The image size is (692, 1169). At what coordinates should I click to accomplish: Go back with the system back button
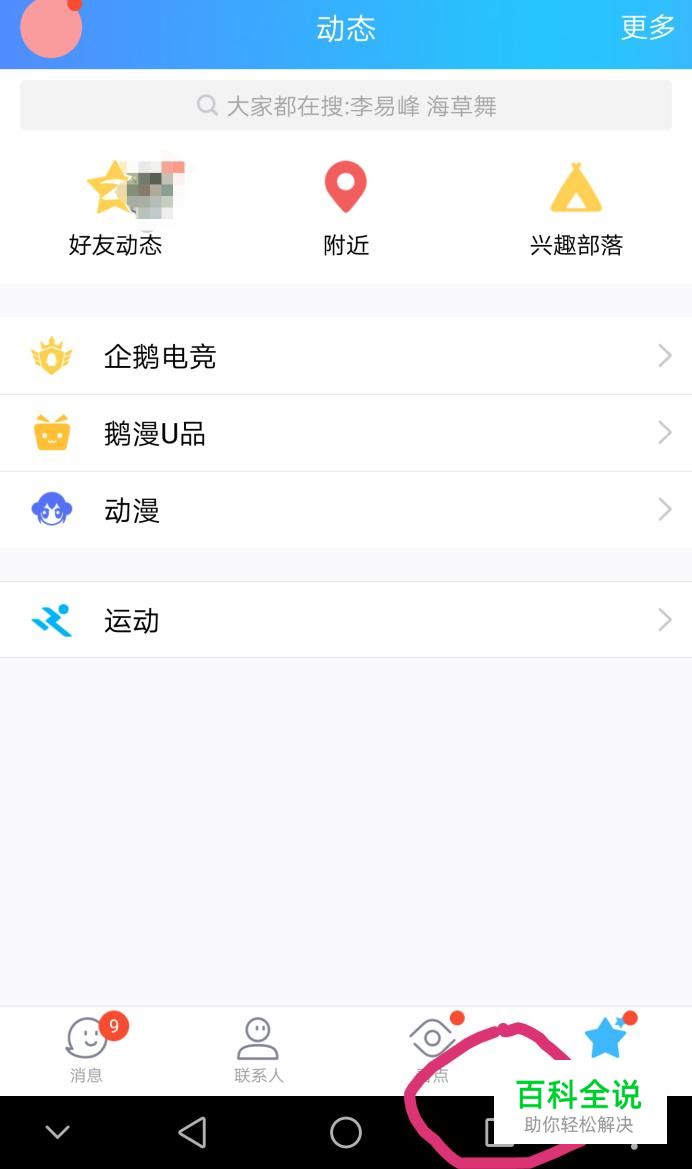(x=192, y=1132)
